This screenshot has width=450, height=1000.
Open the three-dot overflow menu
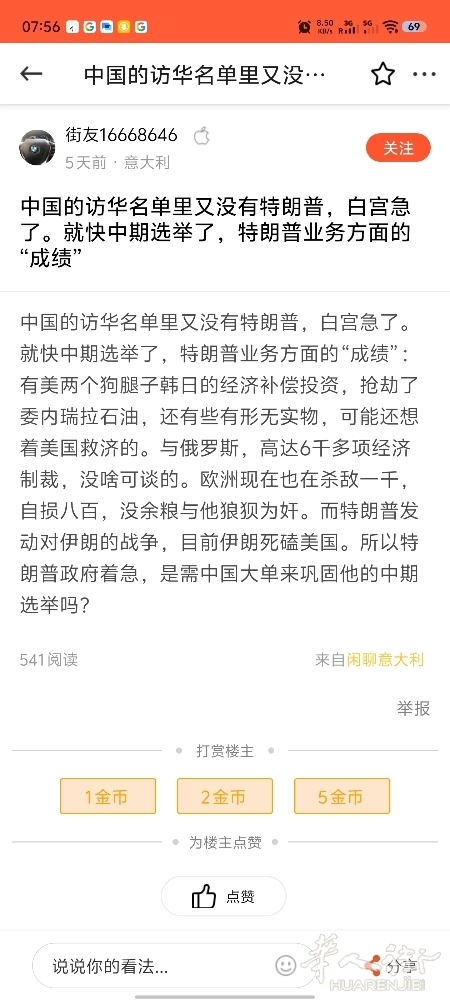(x=424, y=75)
